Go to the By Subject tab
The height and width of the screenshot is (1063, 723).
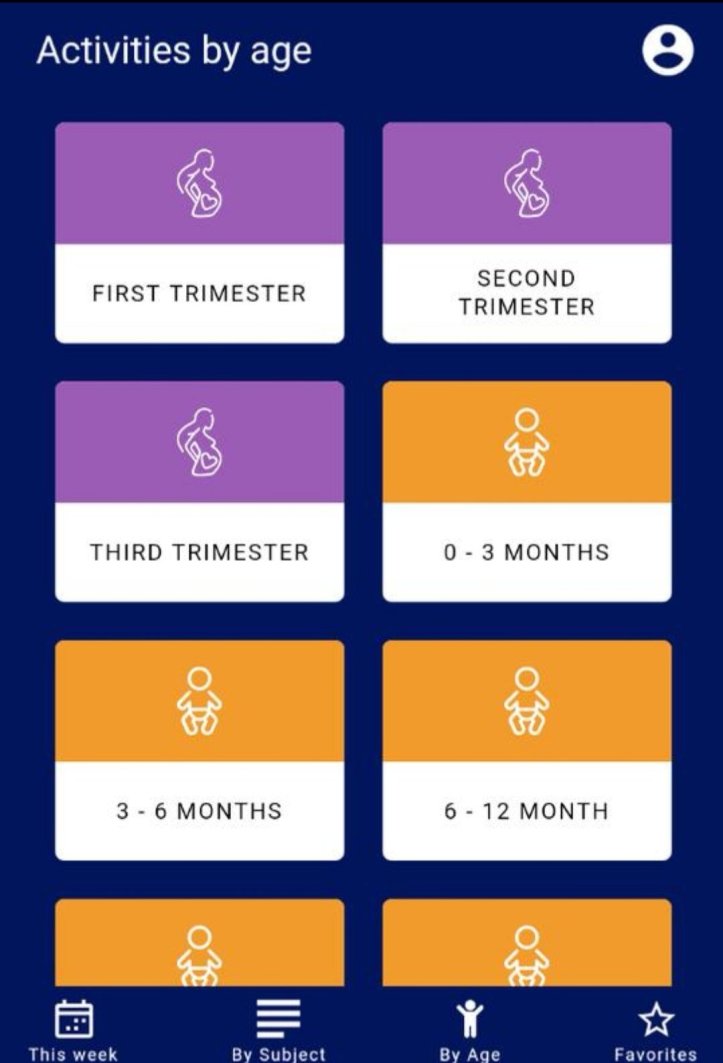(278, 1030)
